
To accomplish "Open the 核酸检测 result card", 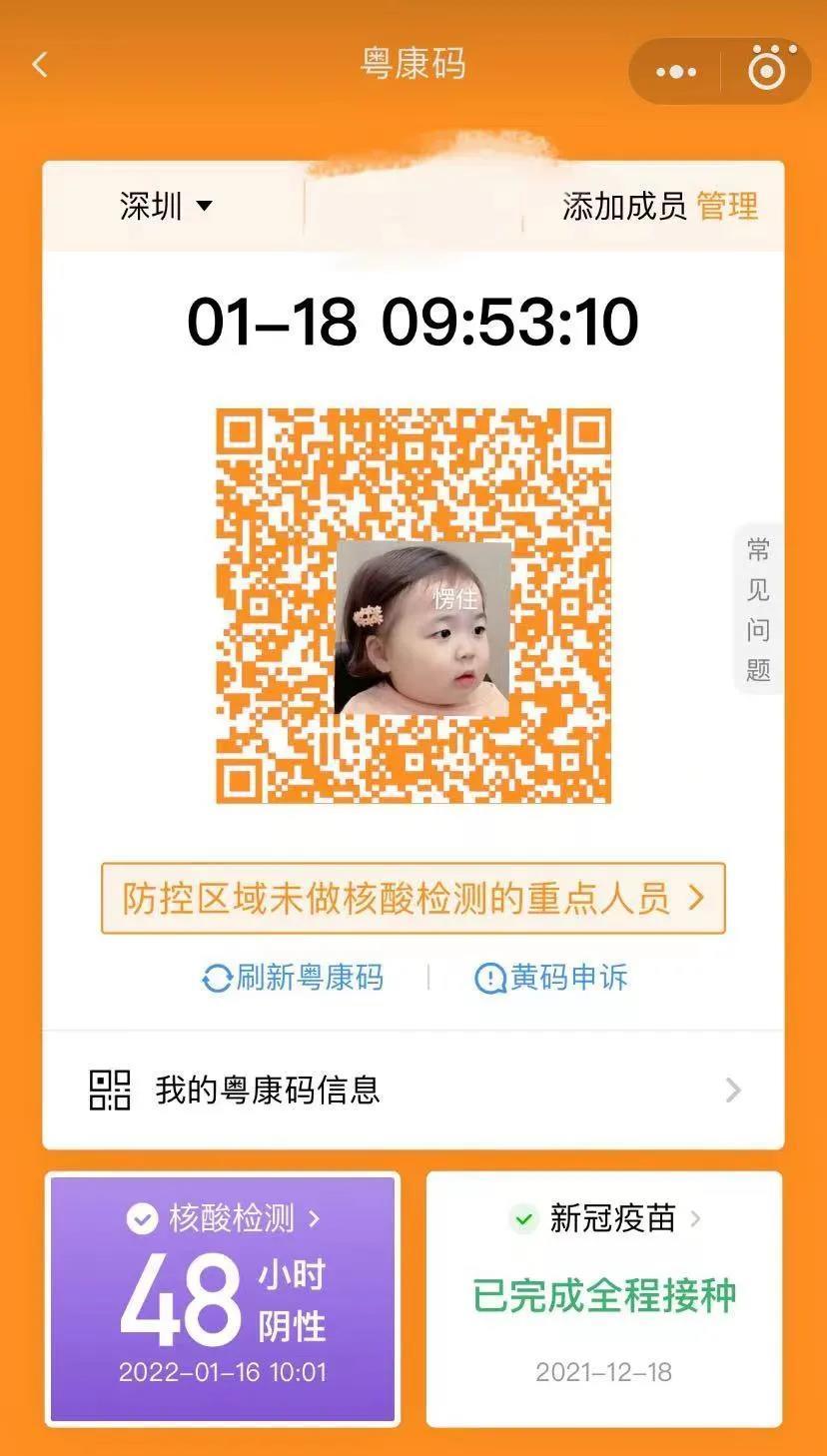I will 223,1298.
